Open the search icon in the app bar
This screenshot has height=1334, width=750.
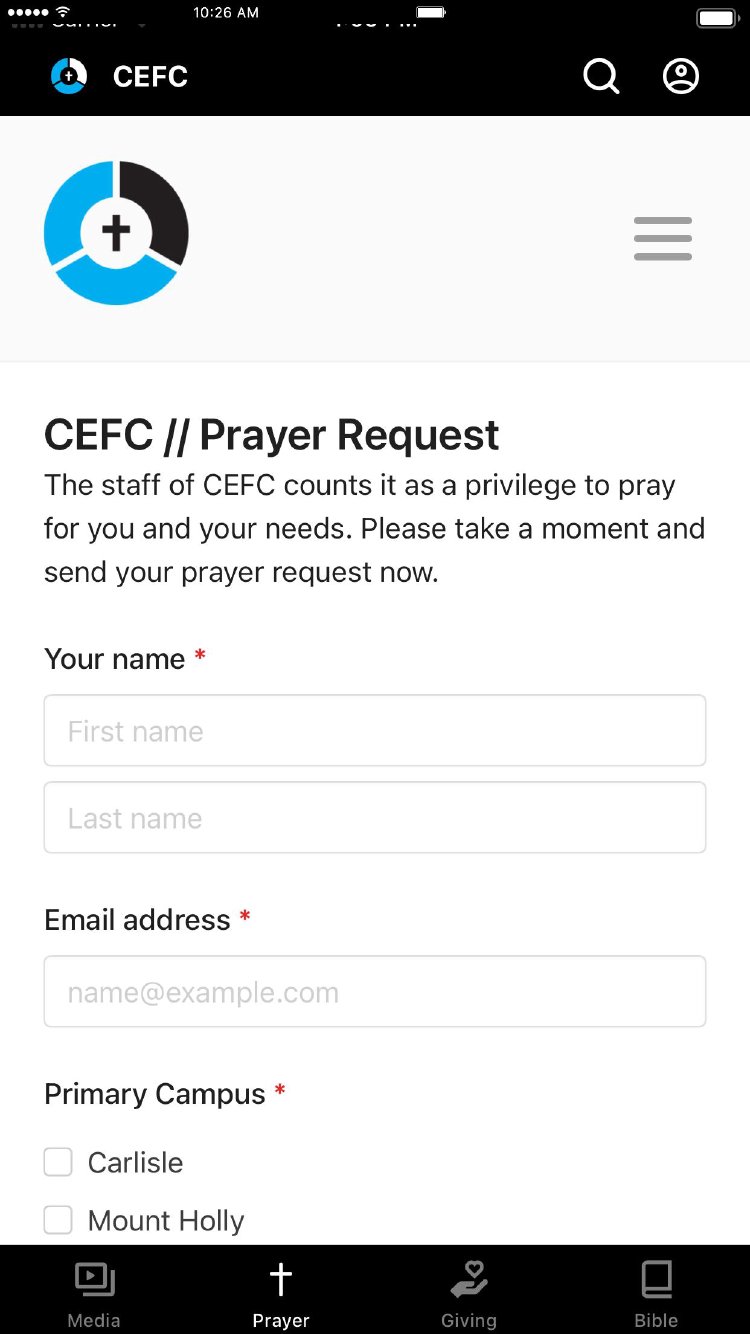tap(601, 76)
